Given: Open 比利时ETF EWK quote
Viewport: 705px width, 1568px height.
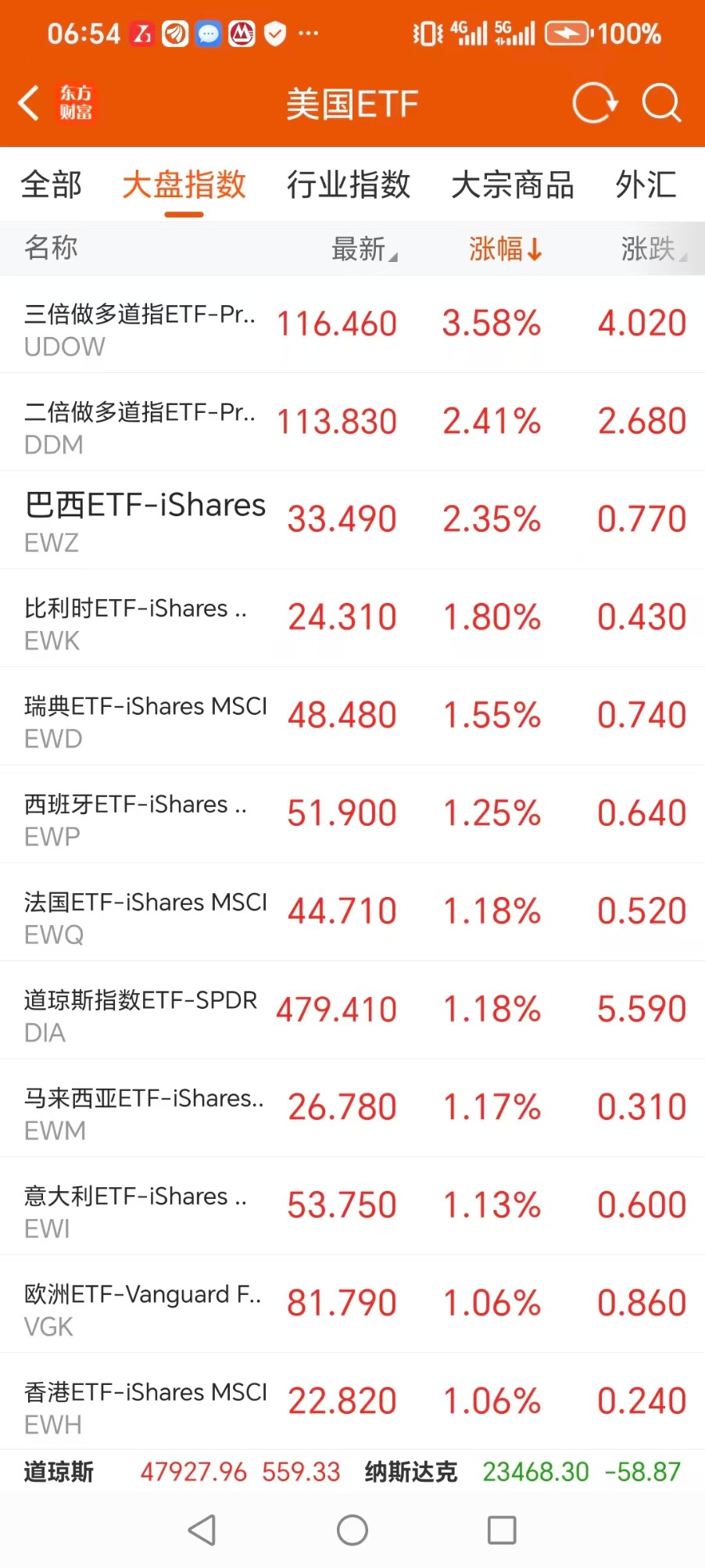Looking at the screenshot, I should click(x=352, y=618).
